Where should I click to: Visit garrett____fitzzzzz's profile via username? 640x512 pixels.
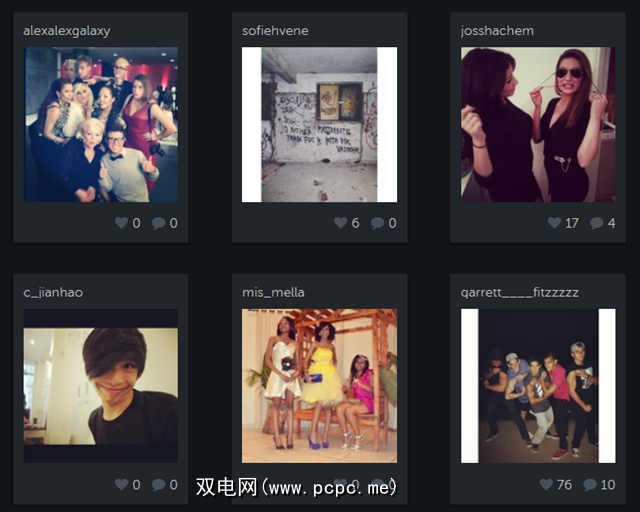coord(520,292)
